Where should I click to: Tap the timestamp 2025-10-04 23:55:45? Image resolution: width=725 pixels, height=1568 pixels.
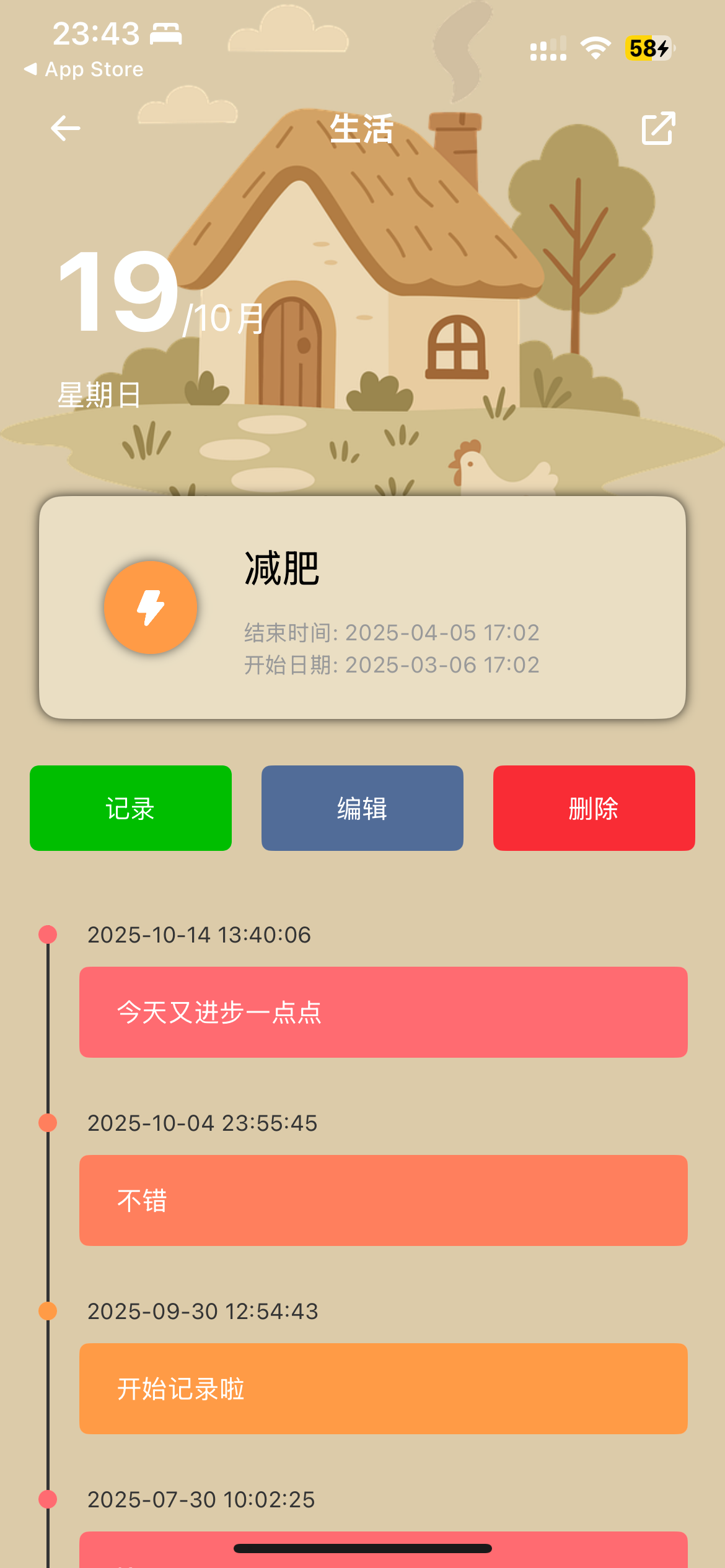coord(203,1123)
